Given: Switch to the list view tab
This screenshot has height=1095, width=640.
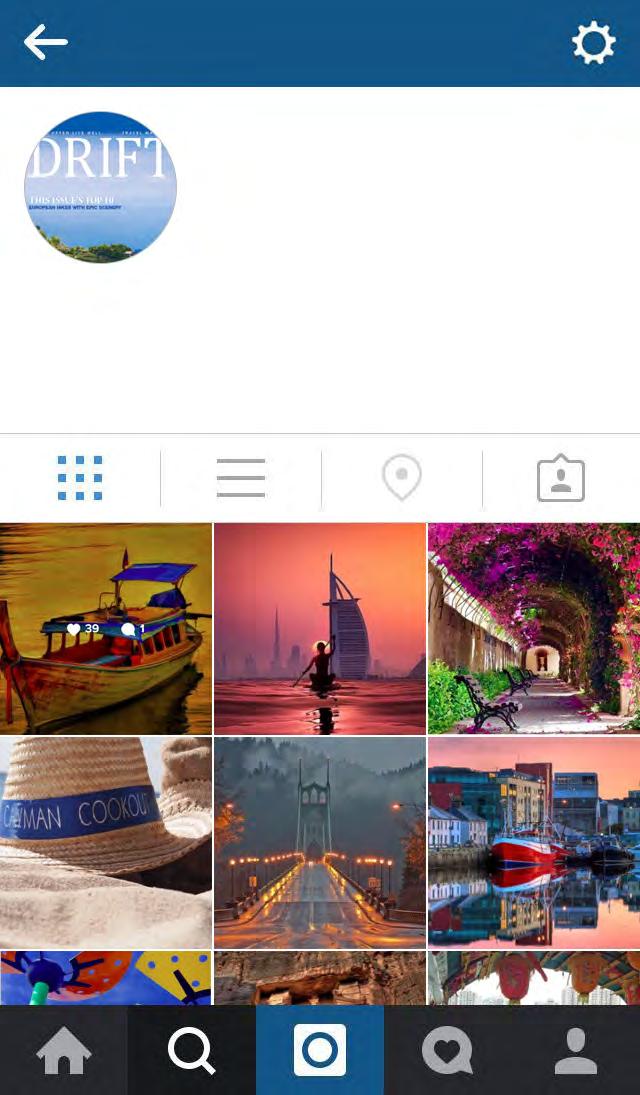Looking at the screenshot, I should 241,478.
